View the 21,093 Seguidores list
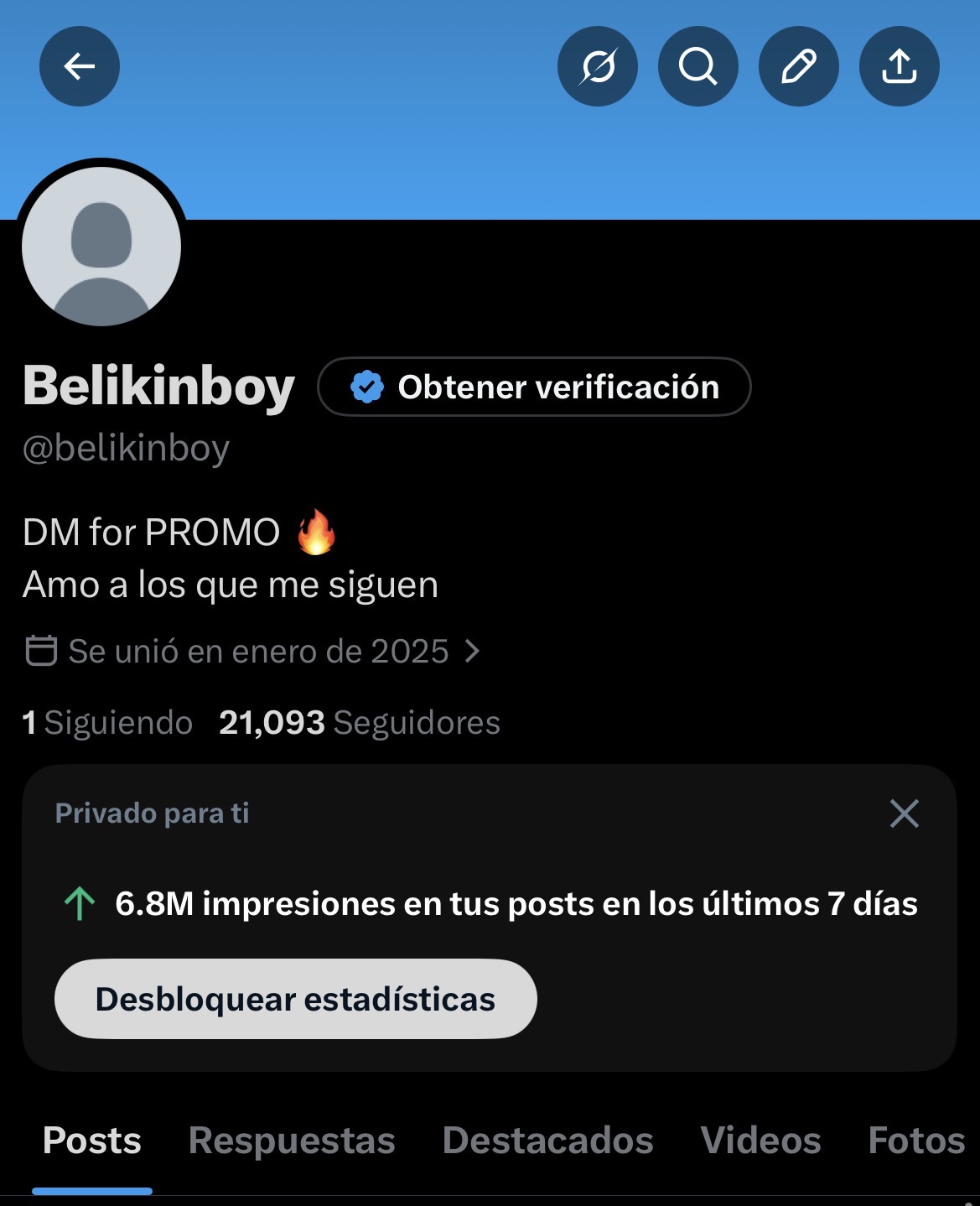Viewport: 980px width, 1206px height. pyautogui.click(x=359, y=723)
